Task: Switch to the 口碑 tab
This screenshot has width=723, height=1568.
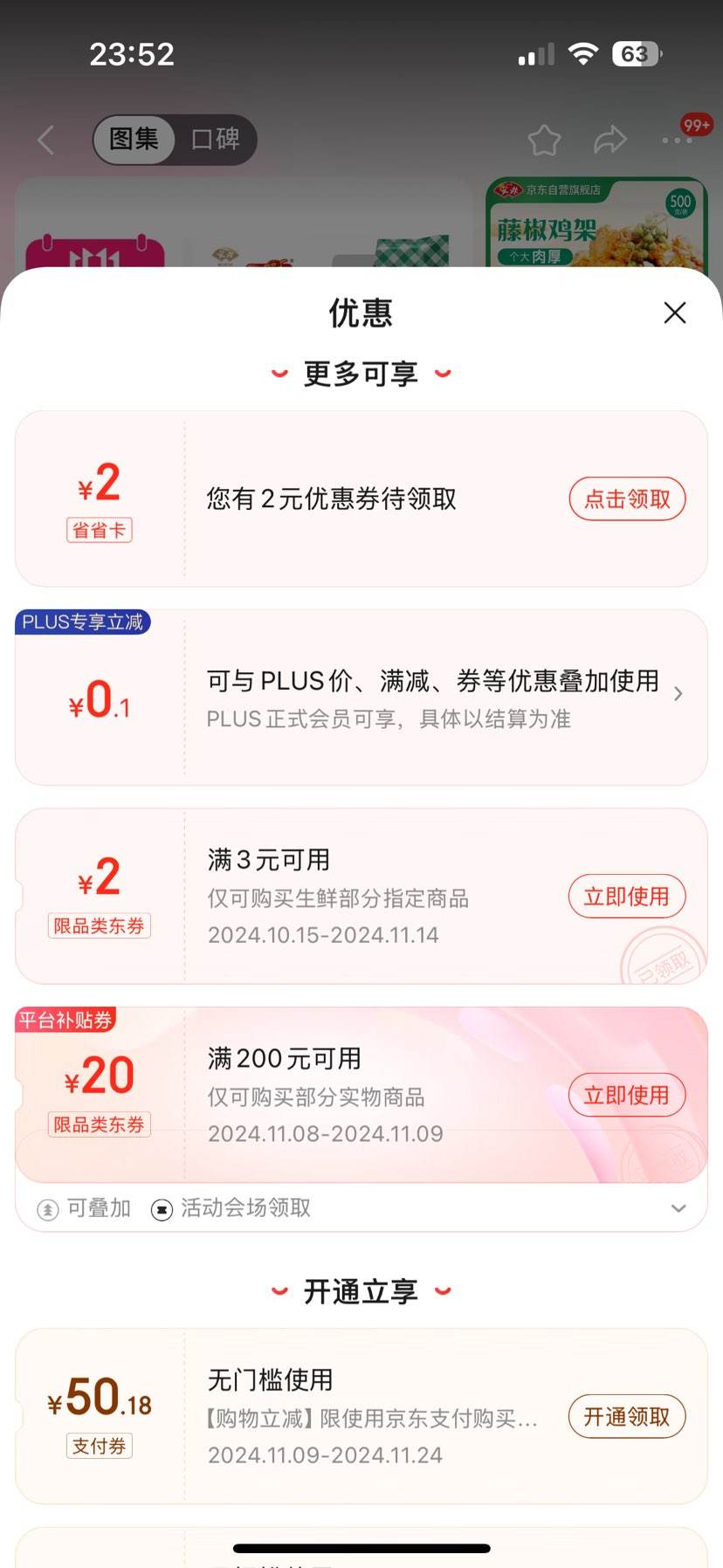Action: pyautogui.click(x=216, y=140)
